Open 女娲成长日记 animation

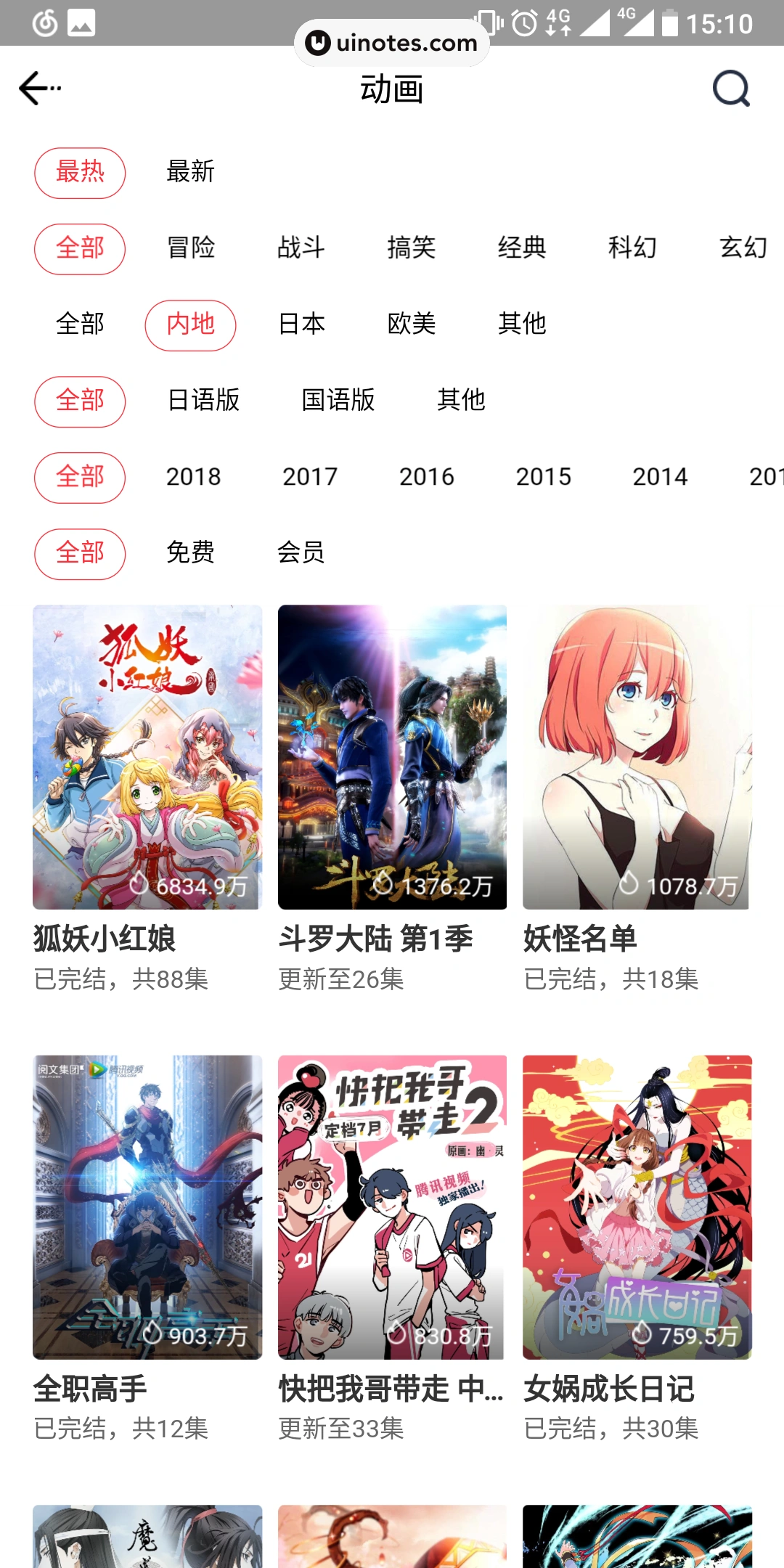pos(637,1207)
